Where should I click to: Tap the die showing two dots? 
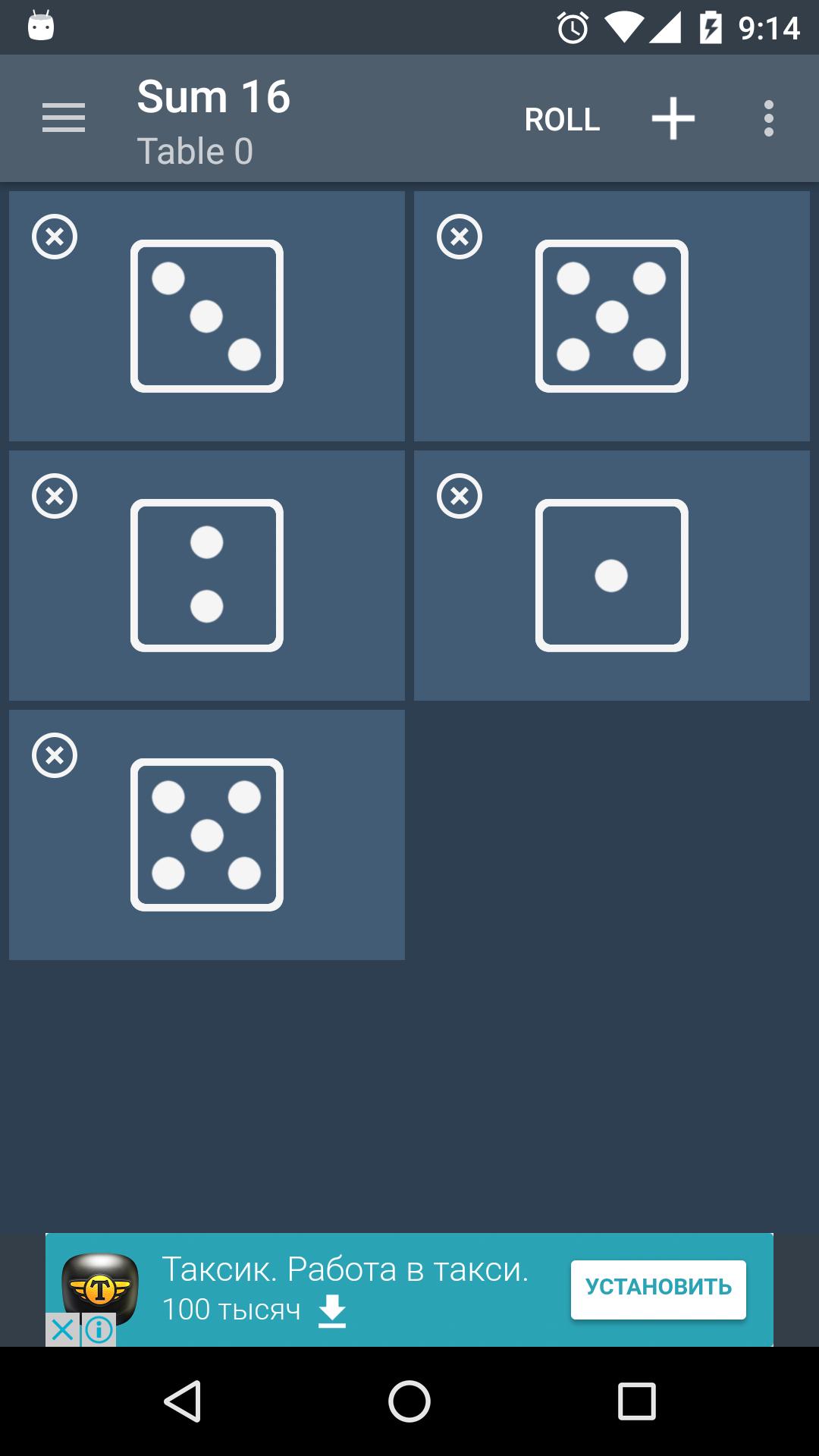pyautogui.click(x=206, y=576)
